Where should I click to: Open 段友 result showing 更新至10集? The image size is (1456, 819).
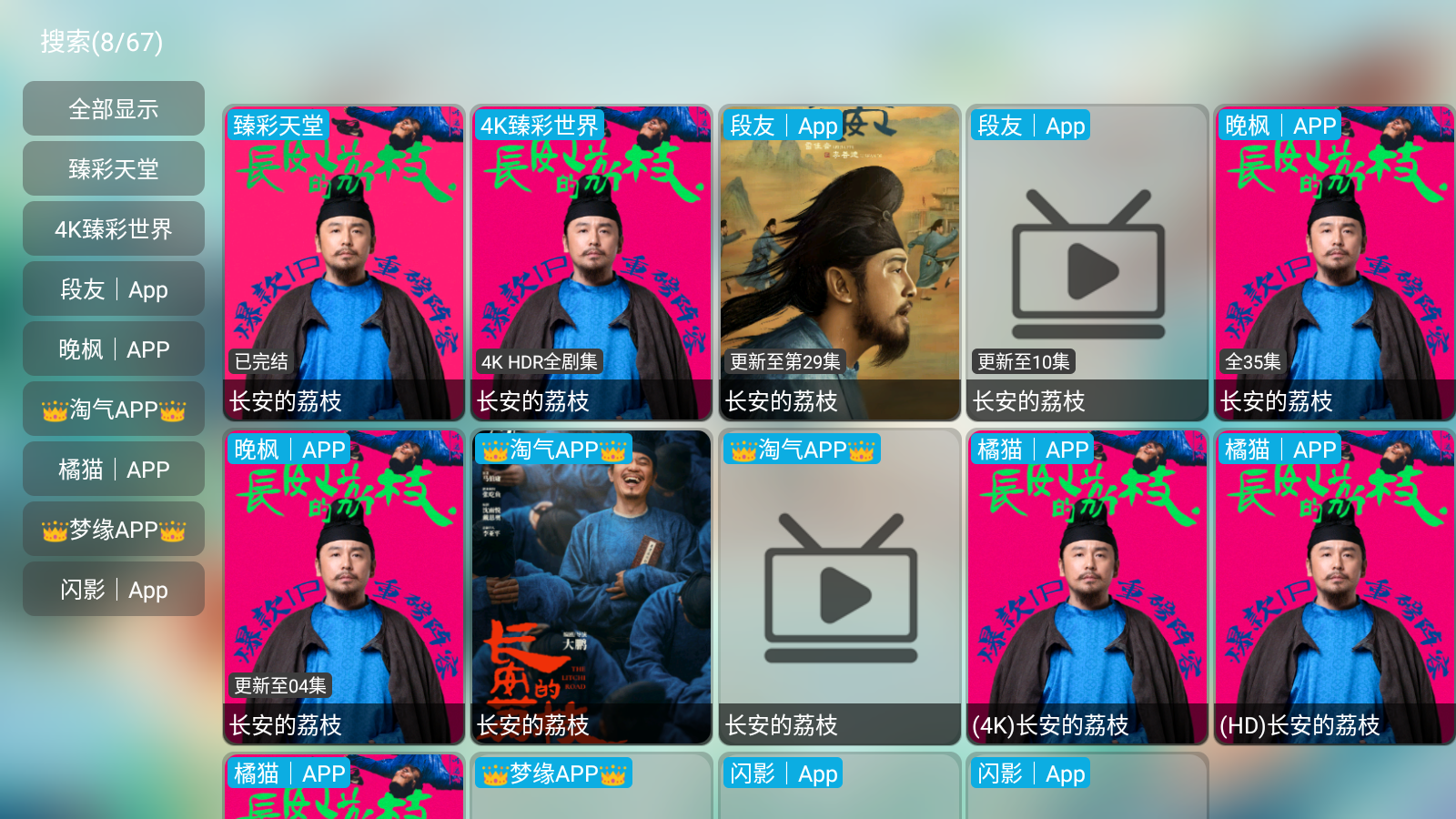click(x=1087, y=264)
